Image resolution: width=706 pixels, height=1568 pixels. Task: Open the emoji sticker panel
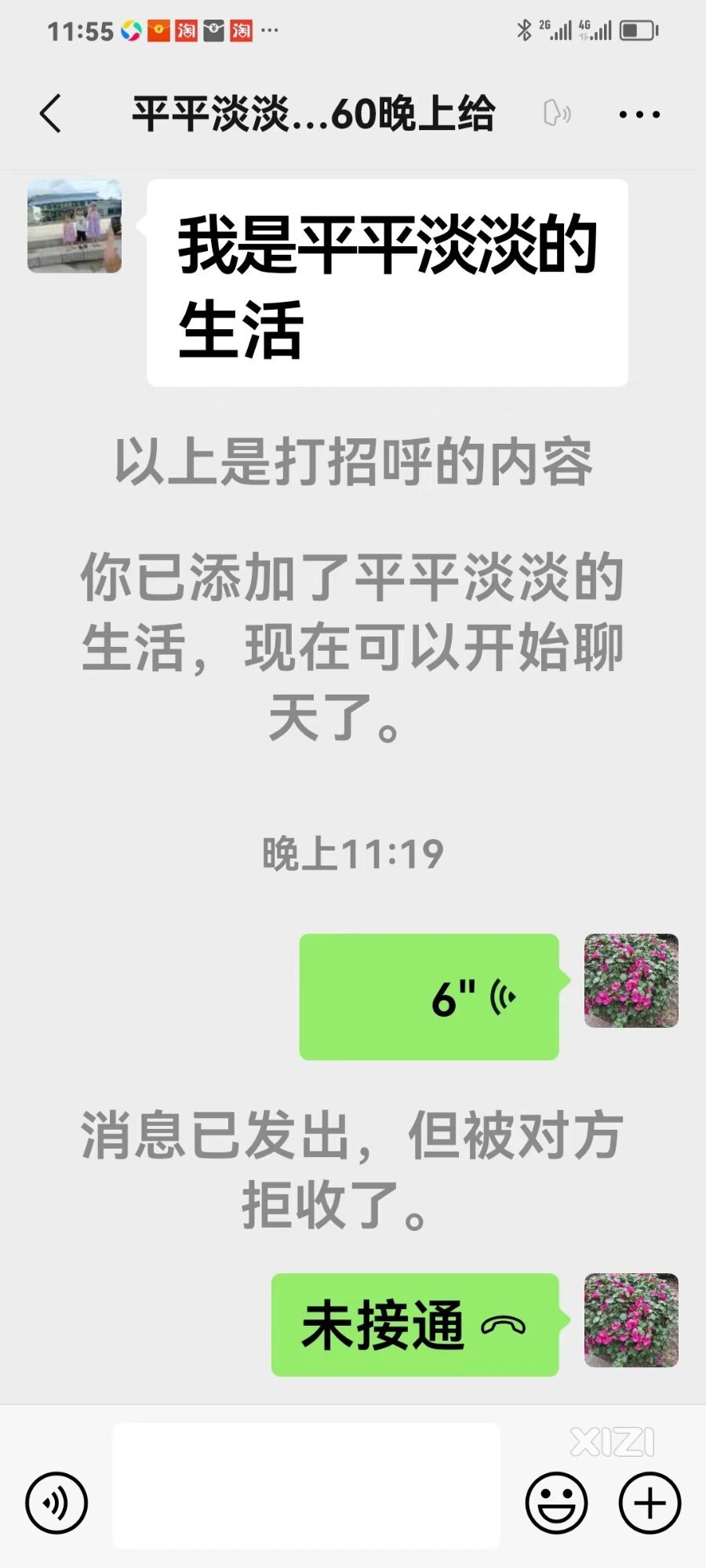(556, 1503)
